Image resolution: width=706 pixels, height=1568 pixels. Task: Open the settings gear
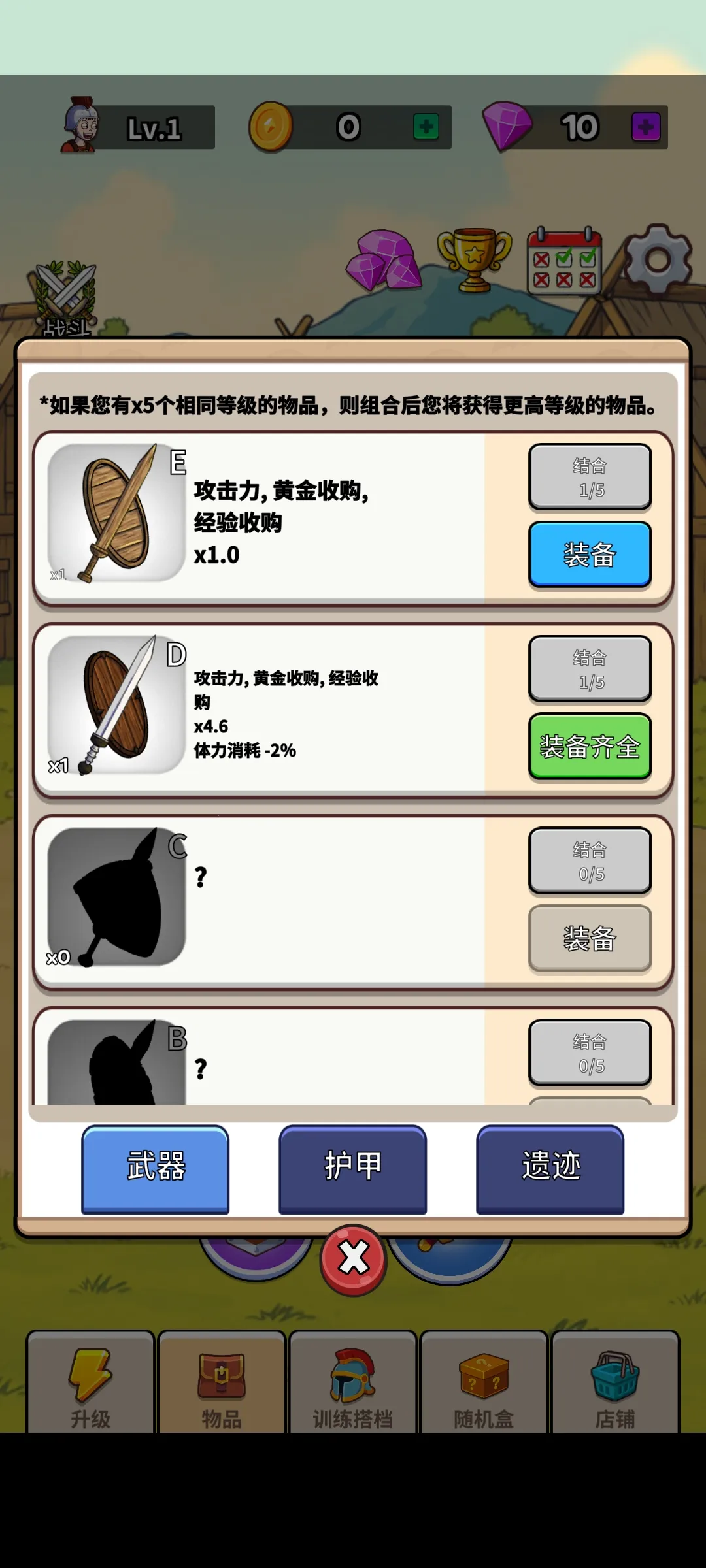pos(658,260)
